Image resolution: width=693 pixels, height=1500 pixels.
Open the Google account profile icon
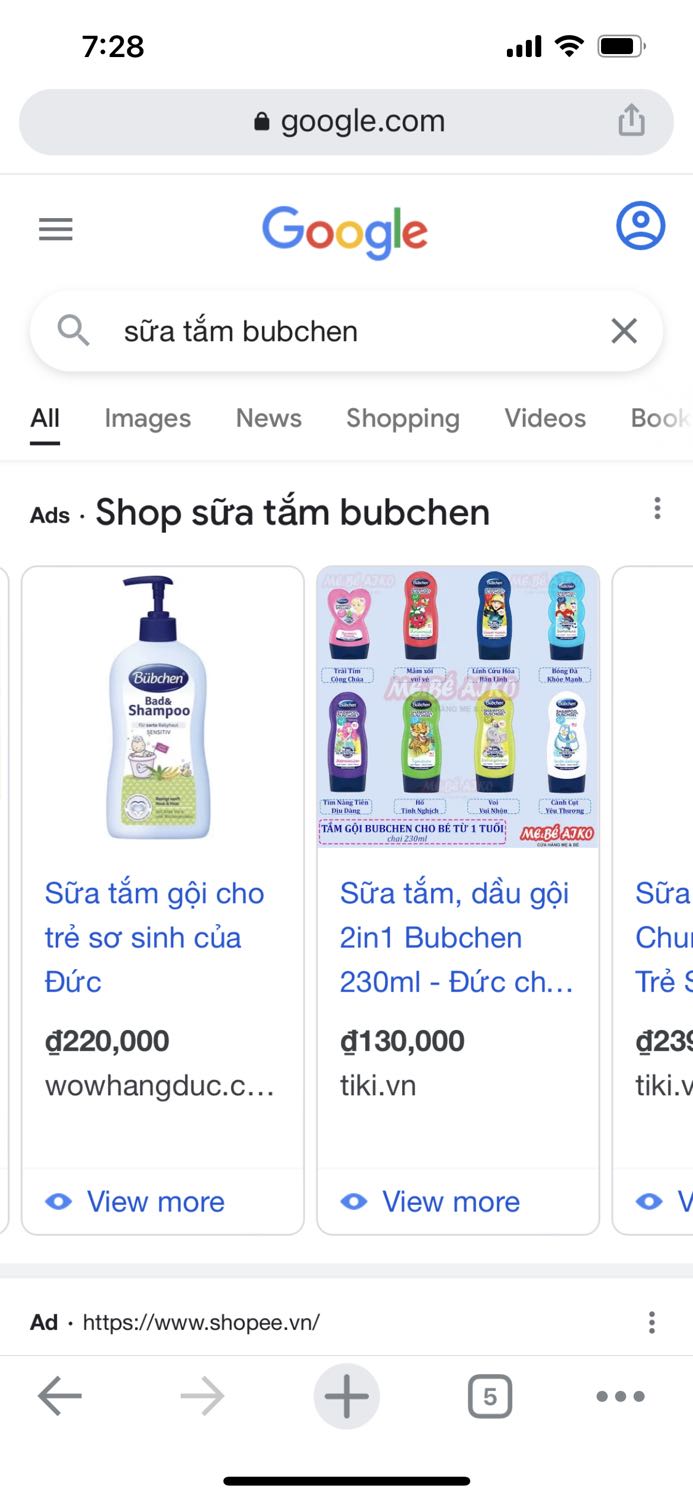click(x=640, y=226)
